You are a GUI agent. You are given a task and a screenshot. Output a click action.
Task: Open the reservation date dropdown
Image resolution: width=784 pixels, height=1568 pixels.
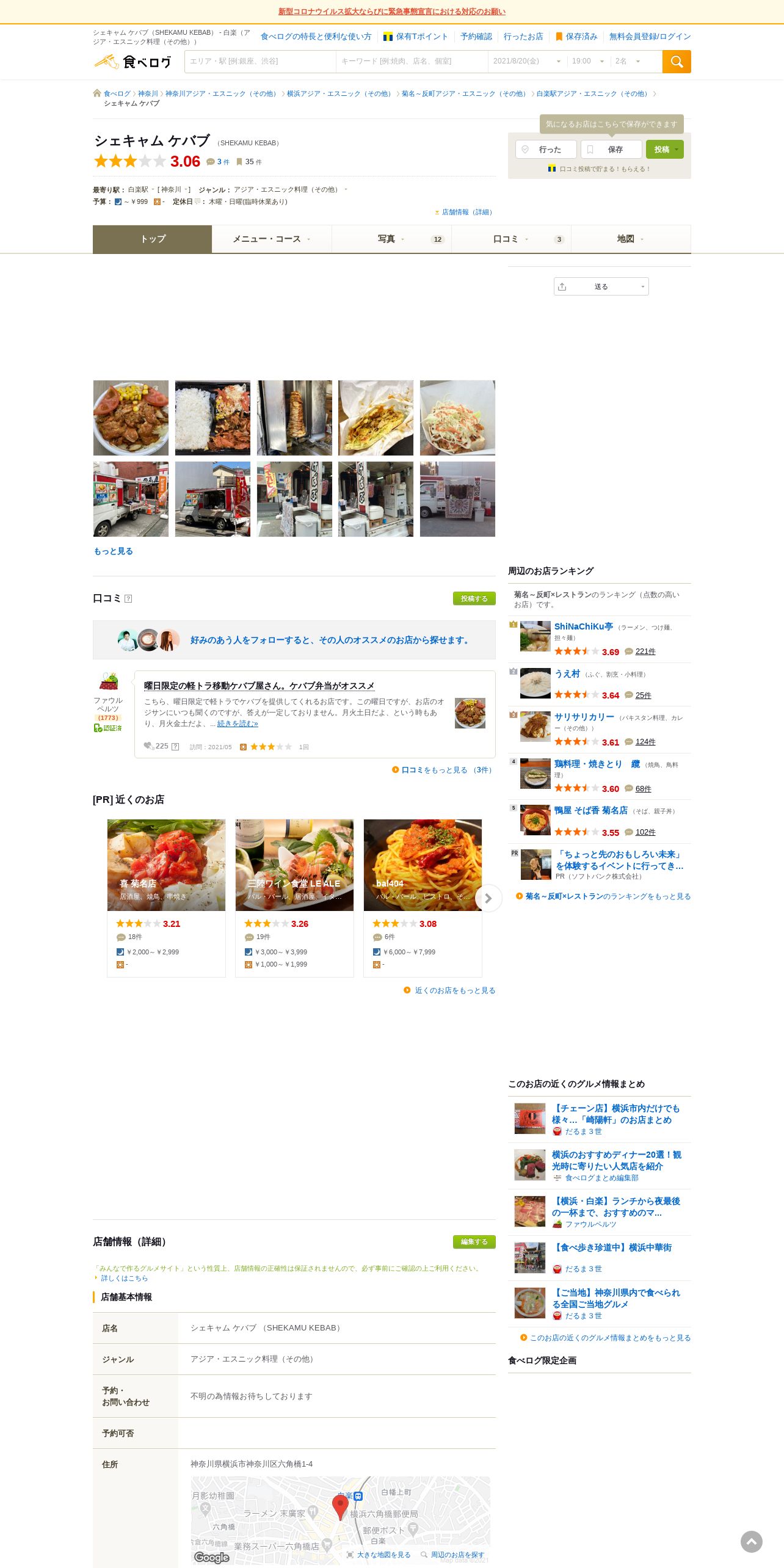point(527,62)
